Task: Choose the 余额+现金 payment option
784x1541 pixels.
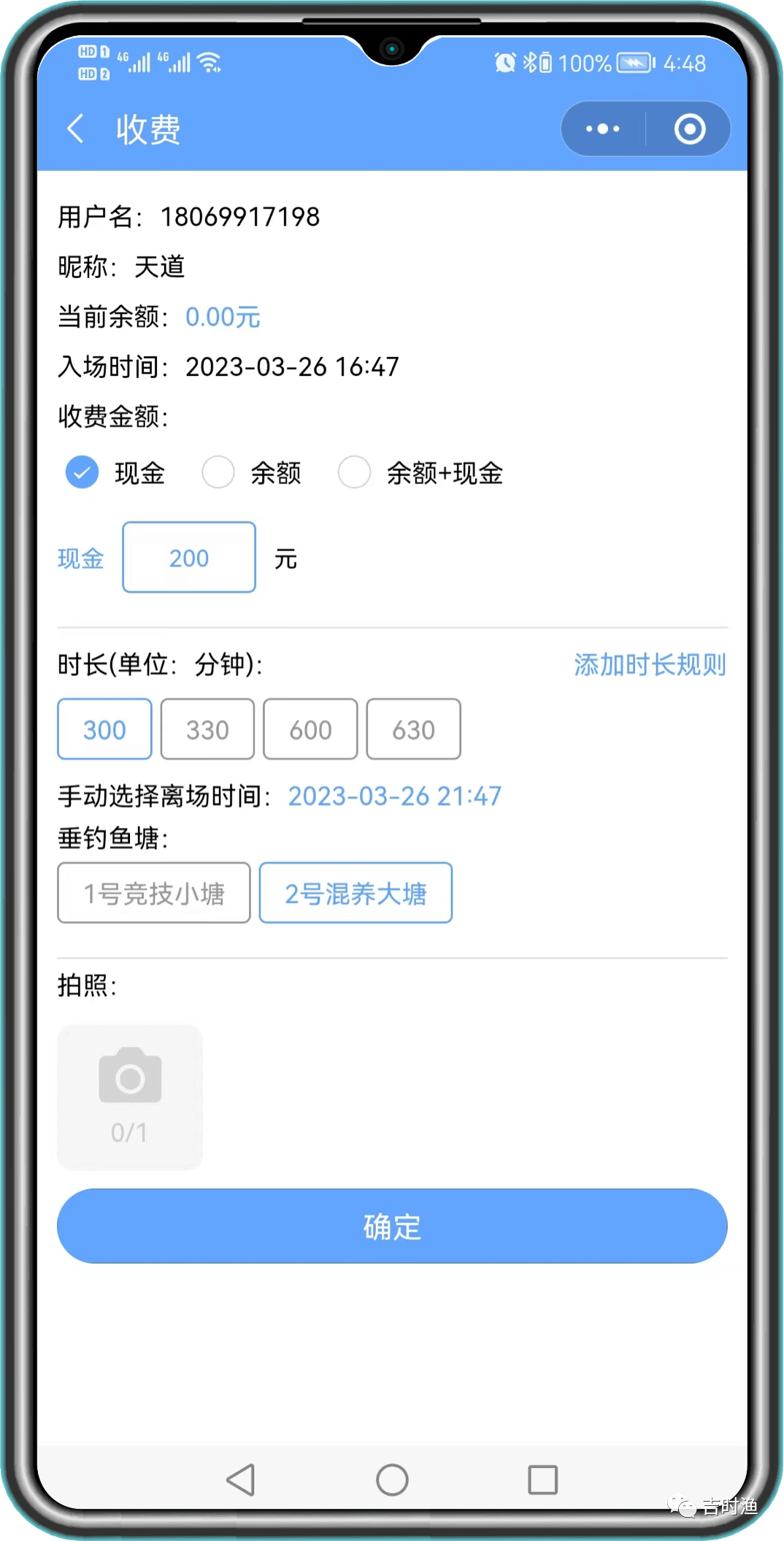Action: point(354,472)
